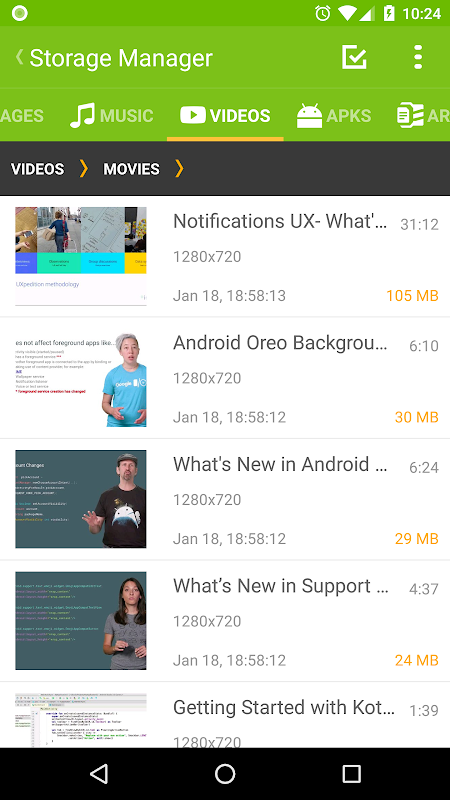Screen dimensions: 450x800
Task: Open Getting Started with Kotlin video
Action: [x=225, y=715]
